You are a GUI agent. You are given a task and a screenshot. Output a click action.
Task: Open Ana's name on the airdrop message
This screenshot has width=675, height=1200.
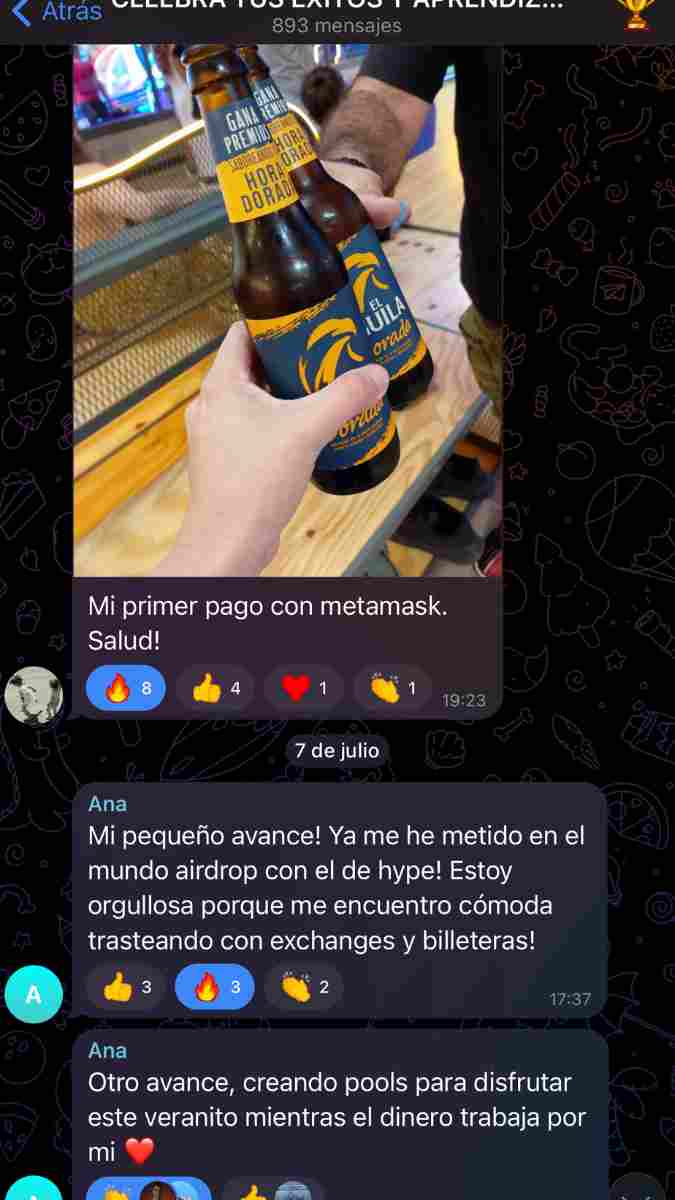tap(108, 803)
